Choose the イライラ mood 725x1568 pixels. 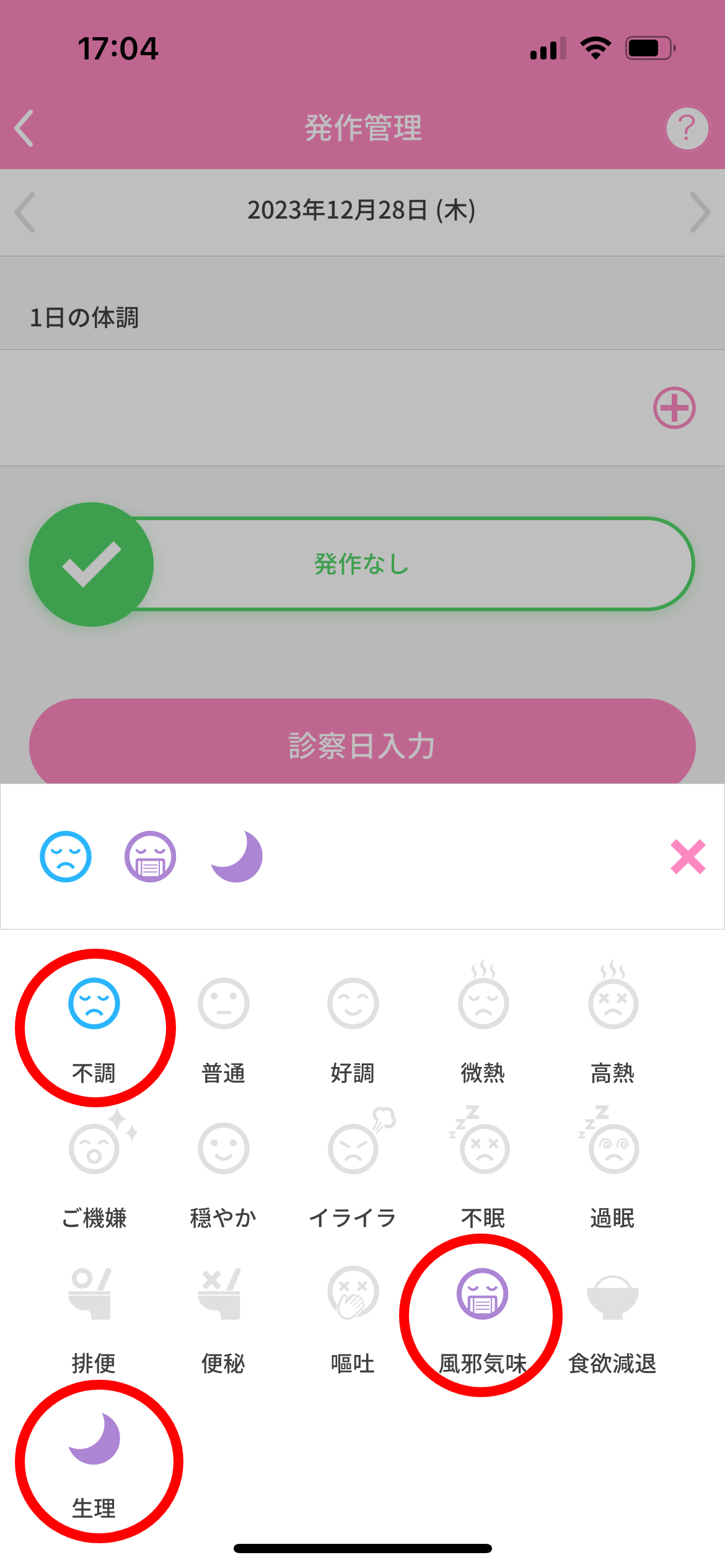353,1170
